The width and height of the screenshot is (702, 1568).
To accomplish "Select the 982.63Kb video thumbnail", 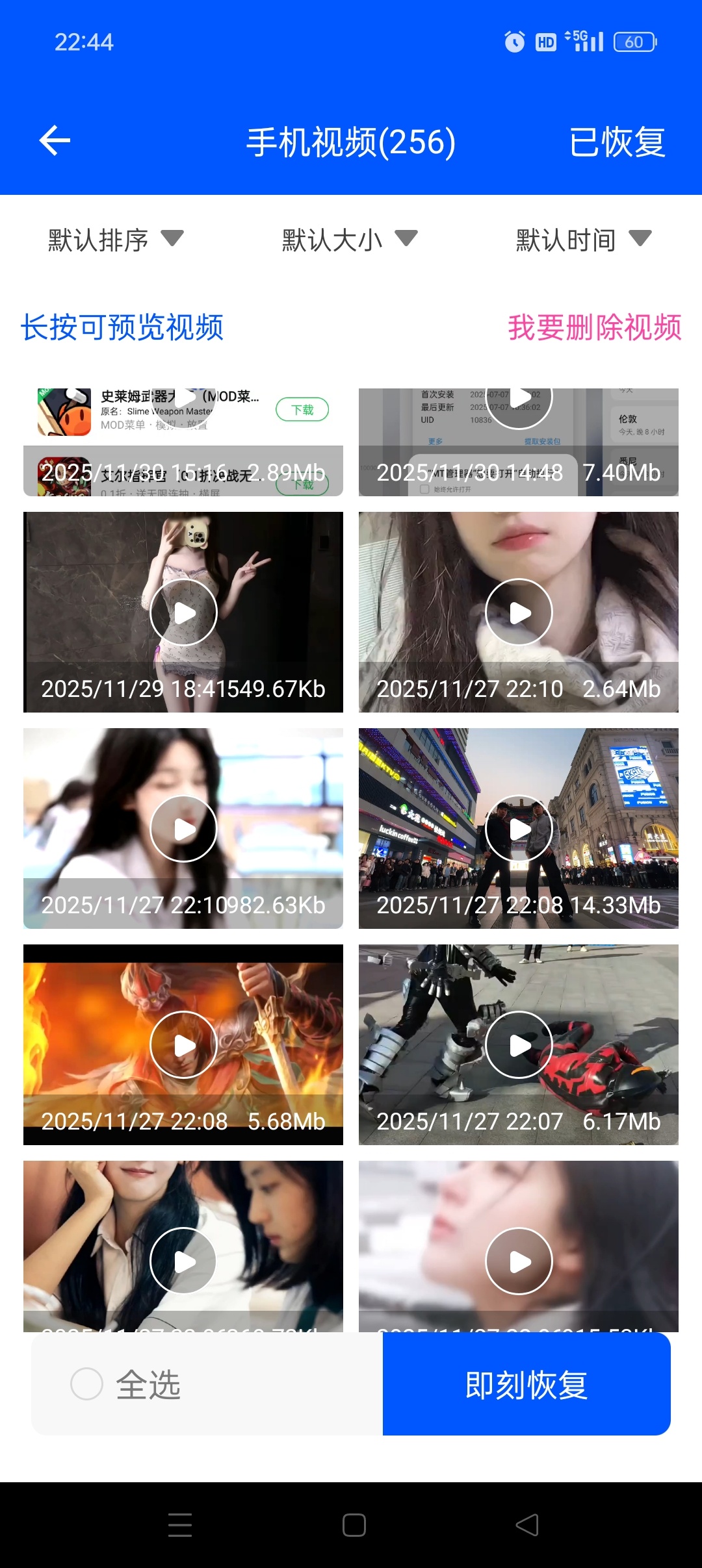I will [183, 828].
